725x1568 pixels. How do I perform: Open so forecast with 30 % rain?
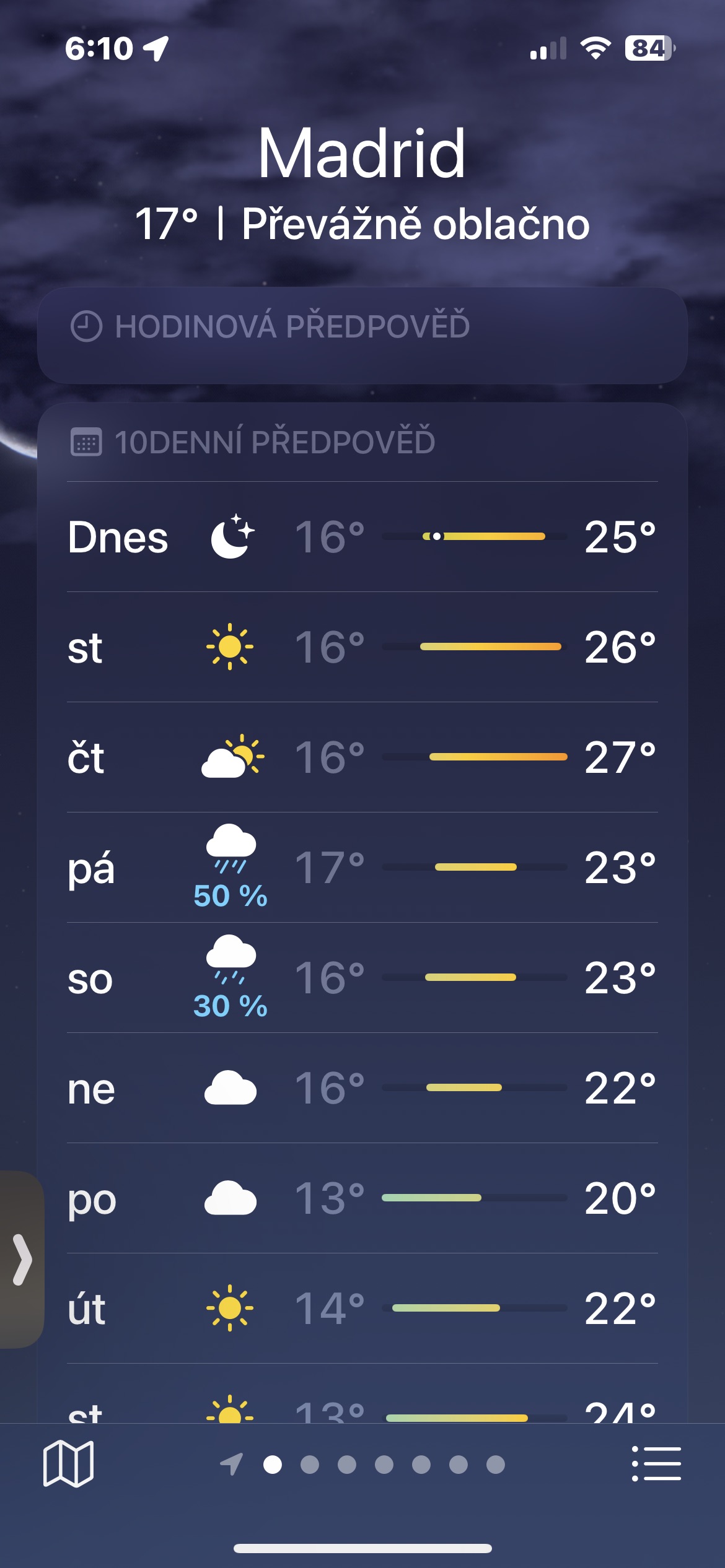click(x=362, y=978)
